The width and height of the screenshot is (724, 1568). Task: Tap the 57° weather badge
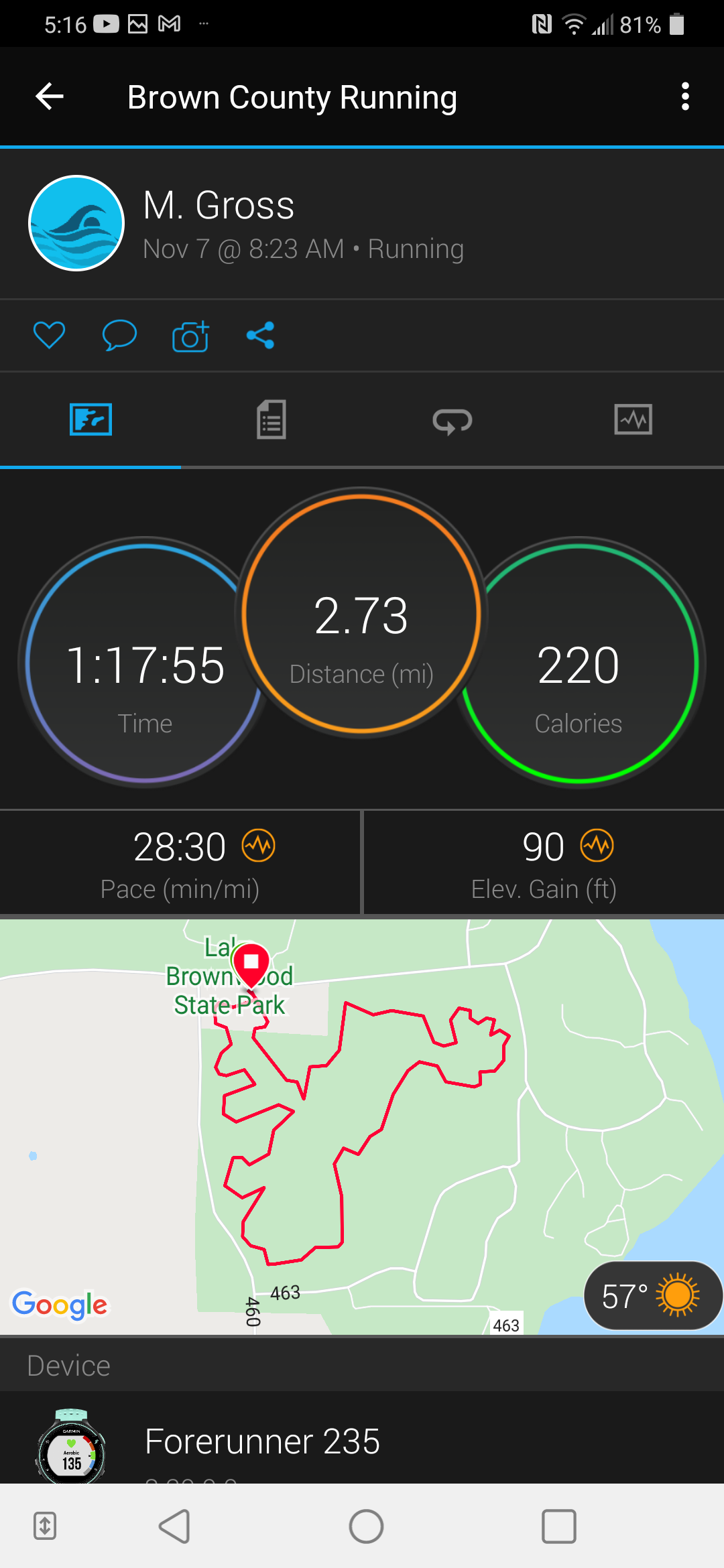tap(652, 1296)
